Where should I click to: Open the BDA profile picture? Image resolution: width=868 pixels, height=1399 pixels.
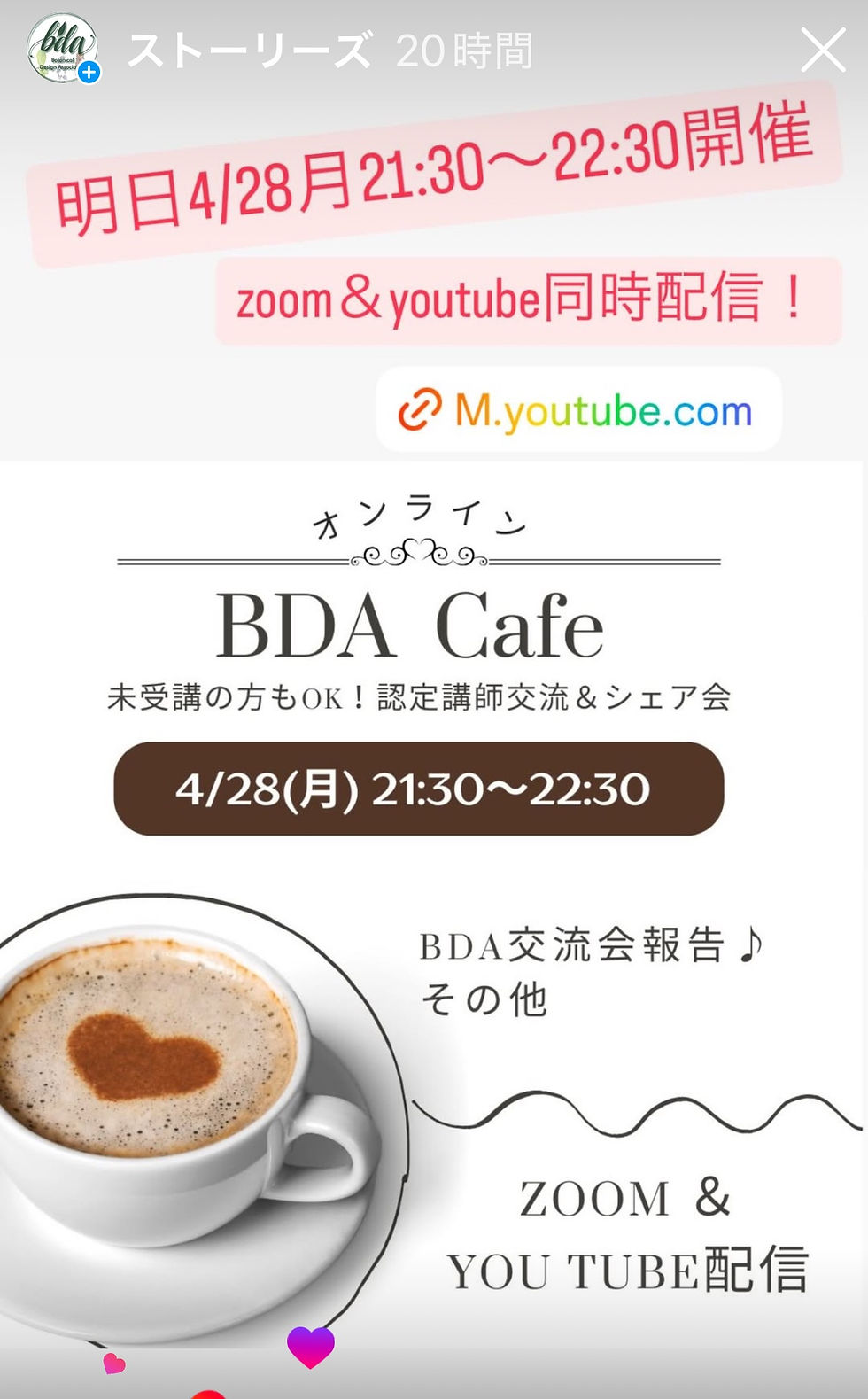[x=61, y=49]
